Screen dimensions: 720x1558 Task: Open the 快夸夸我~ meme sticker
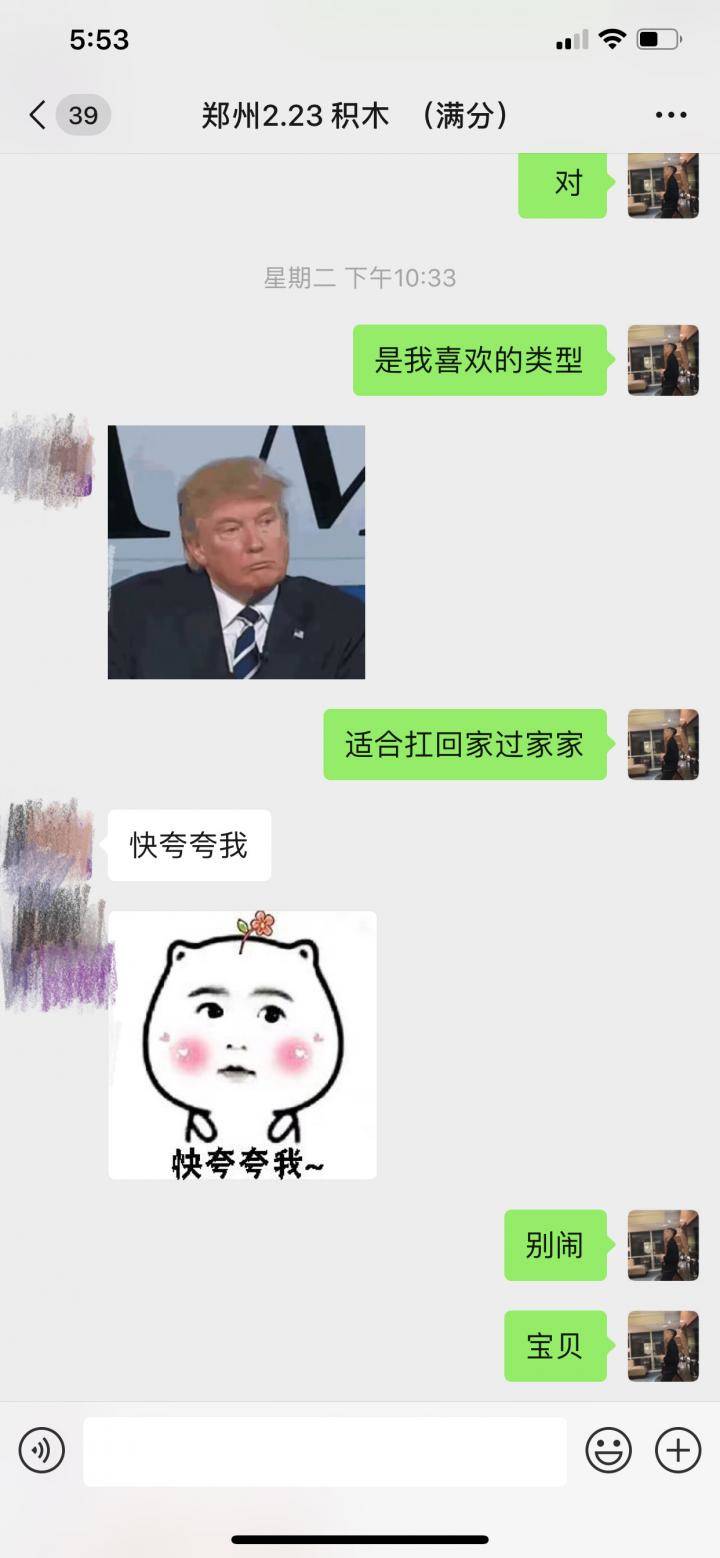242,1043
